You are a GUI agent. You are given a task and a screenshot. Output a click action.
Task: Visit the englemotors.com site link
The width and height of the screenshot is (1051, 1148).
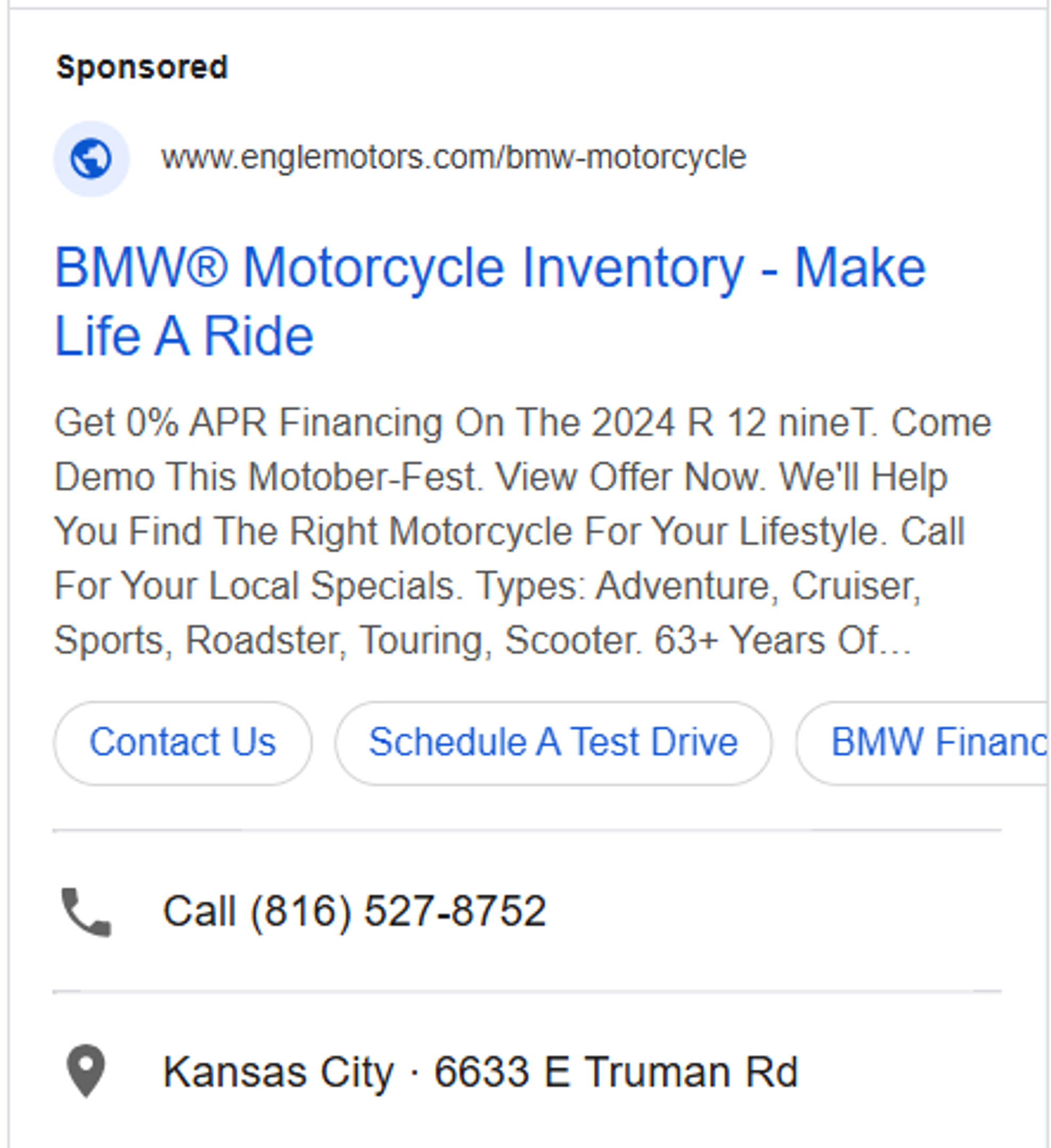pyautogui.click(x=453, y=158)
